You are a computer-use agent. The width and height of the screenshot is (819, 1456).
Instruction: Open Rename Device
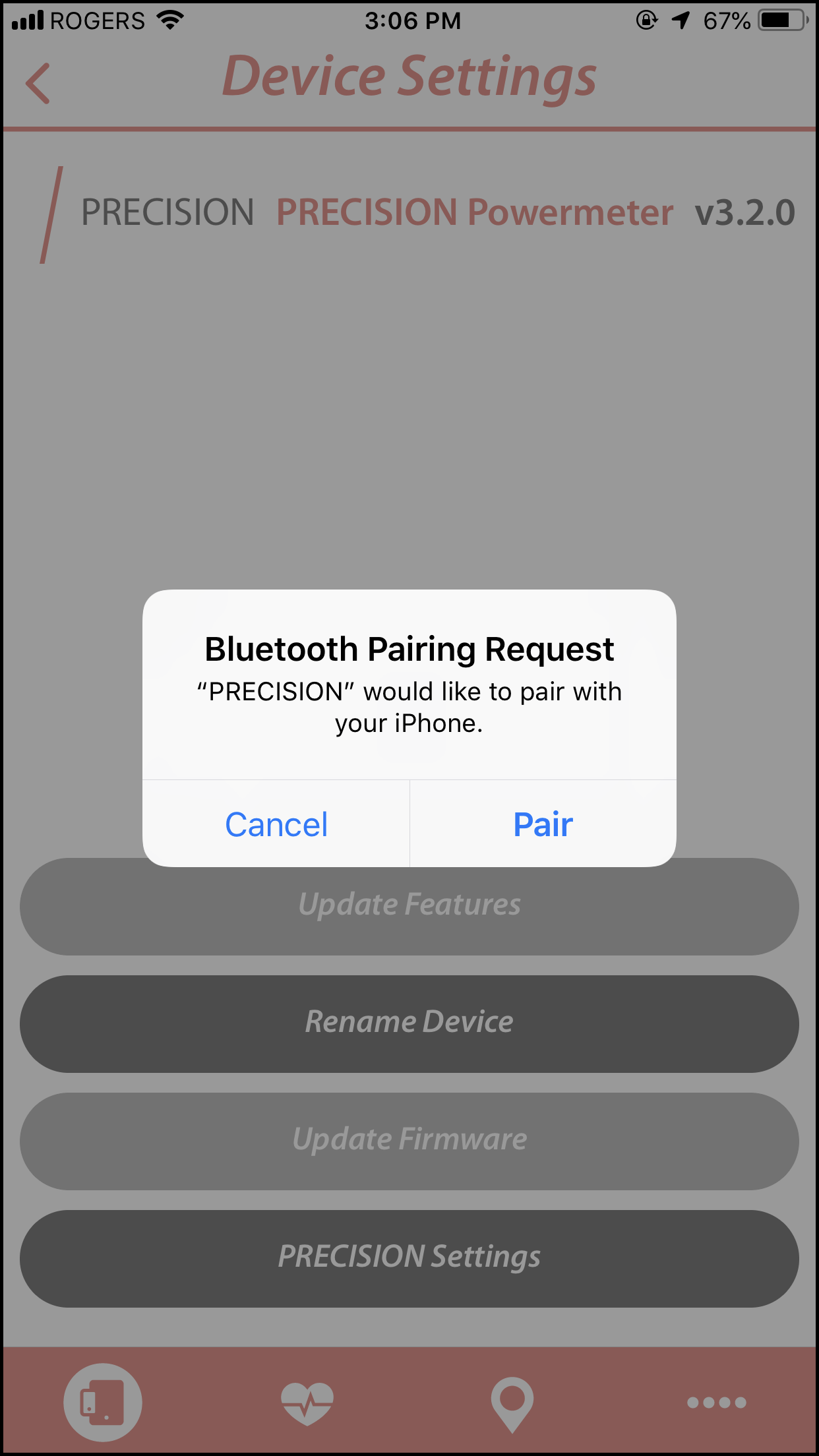(x=409, y=1023)
